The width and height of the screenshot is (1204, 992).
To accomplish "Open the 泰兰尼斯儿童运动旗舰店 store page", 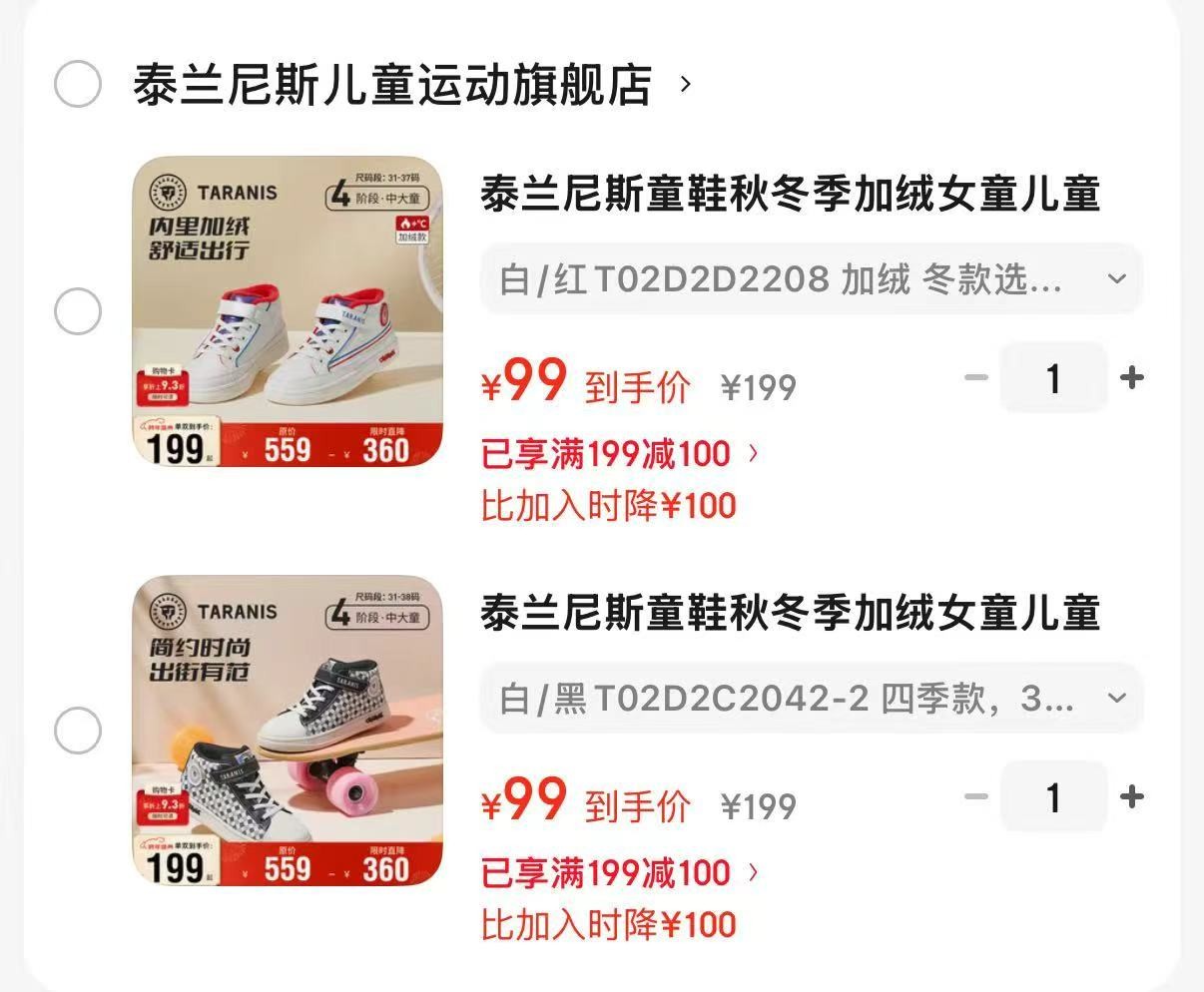I will coord(392,85).
